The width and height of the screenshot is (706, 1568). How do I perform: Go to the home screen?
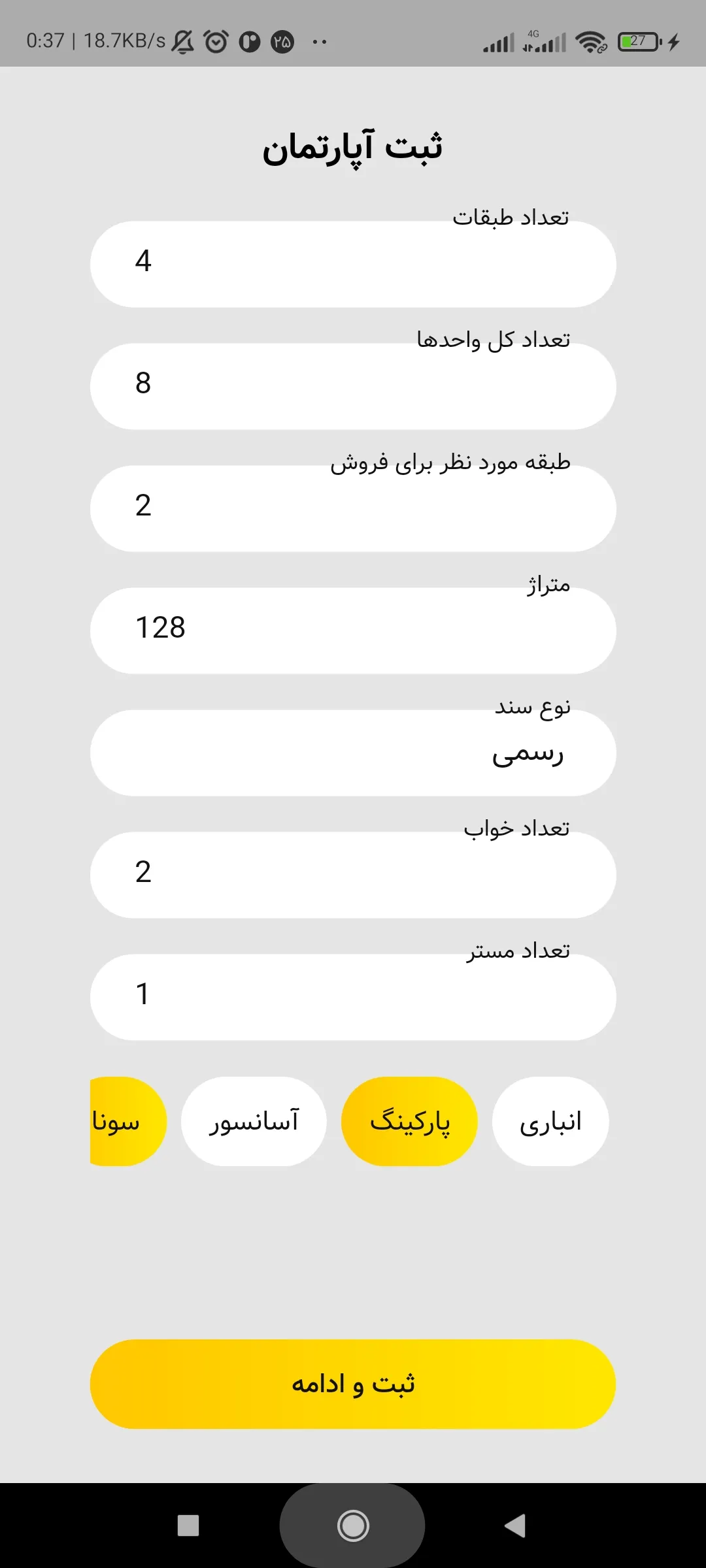tap(353, 1526)
